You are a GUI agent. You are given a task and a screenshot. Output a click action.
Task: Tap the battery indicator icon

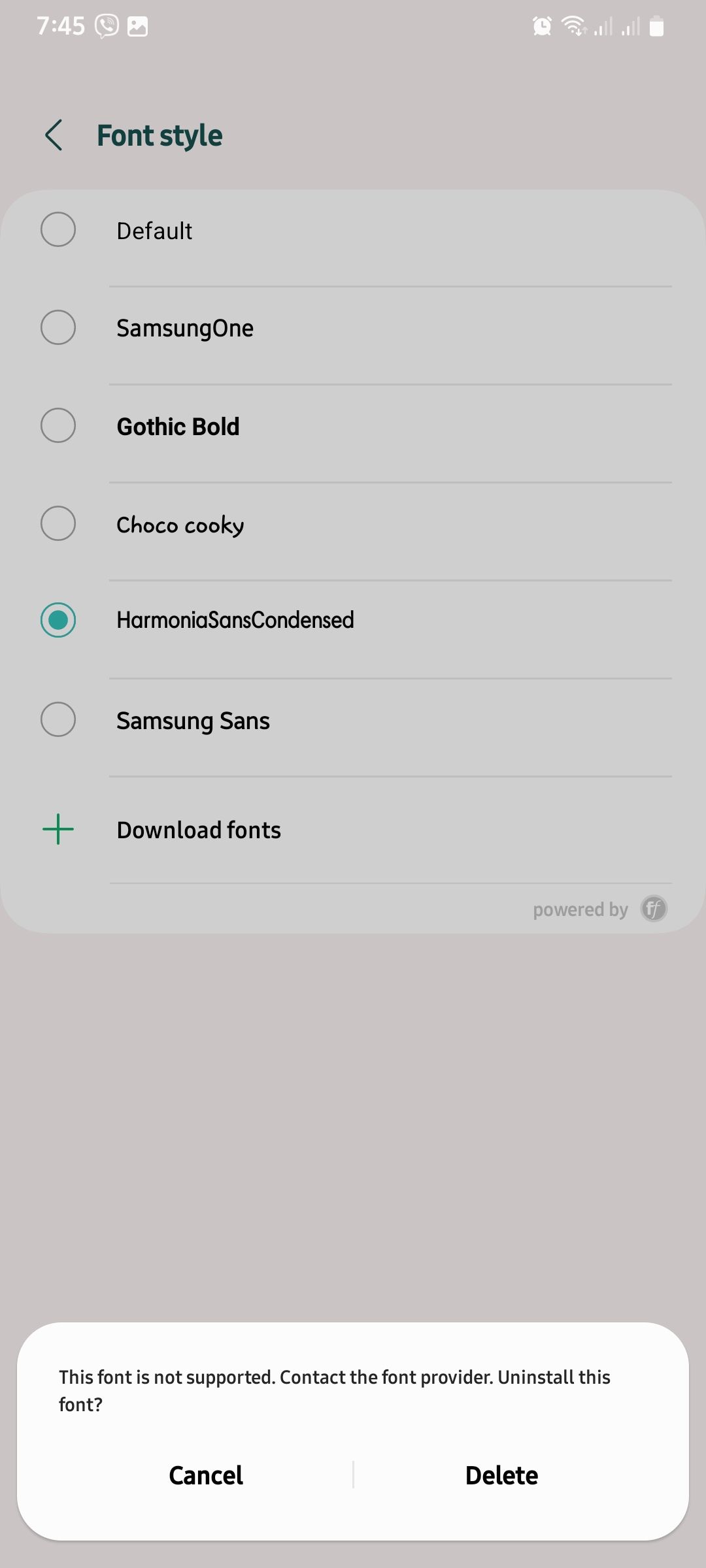pyautogui.click(x=656, y=25)
